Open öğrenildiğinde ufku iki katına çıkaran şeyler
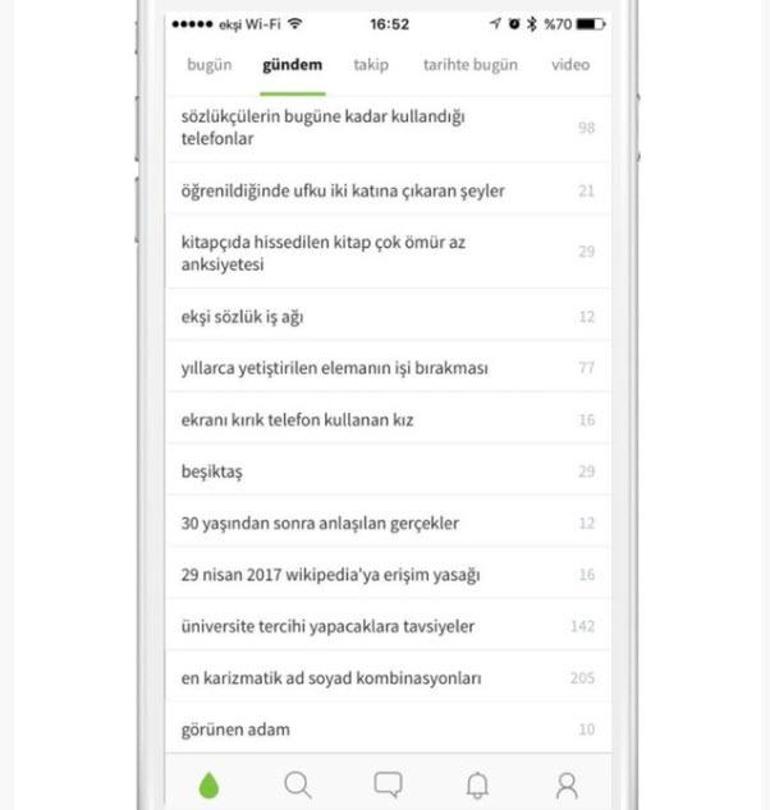The width and height of the screenshot is (770, 810). click(x=343, y=191)
